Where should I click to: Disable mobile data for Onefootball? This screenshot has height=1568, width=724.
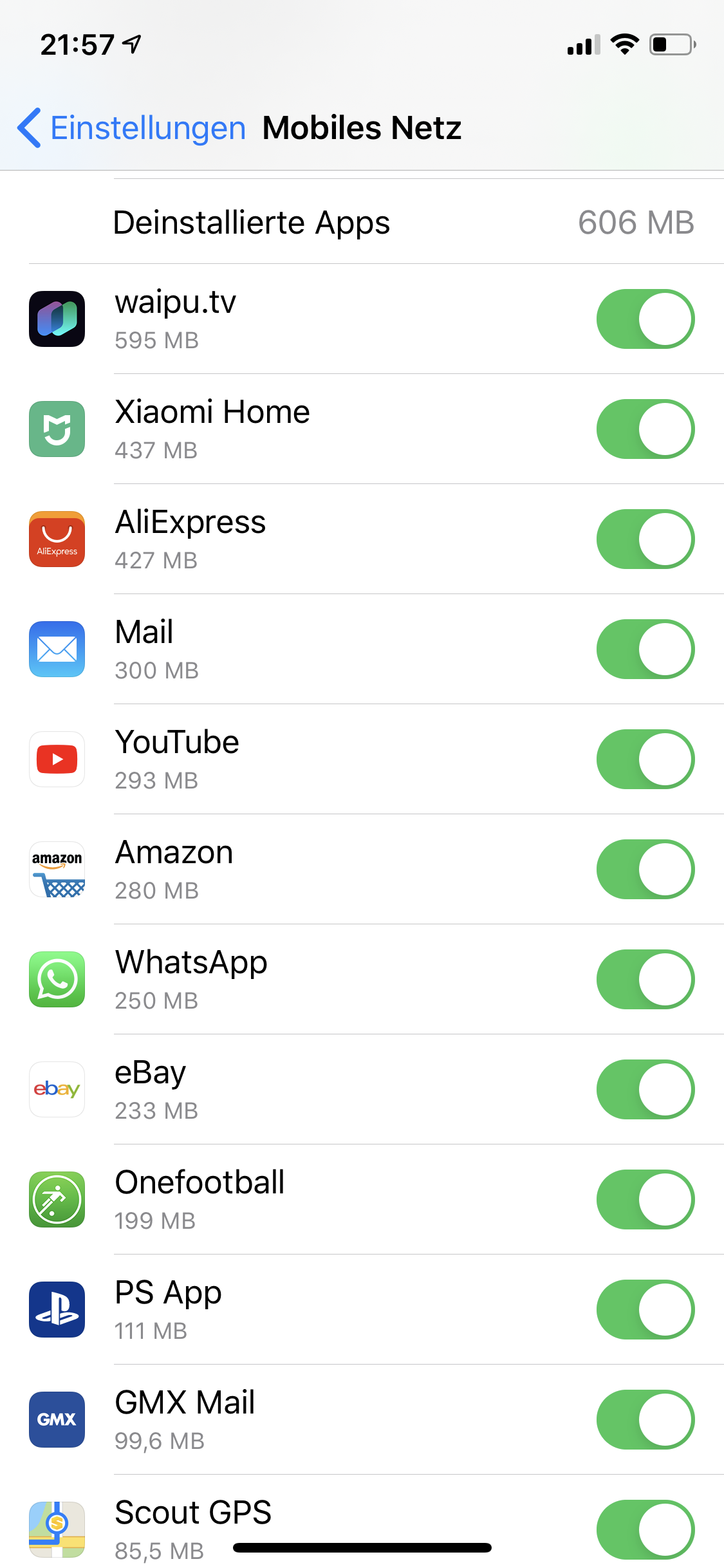point(645,1200)
